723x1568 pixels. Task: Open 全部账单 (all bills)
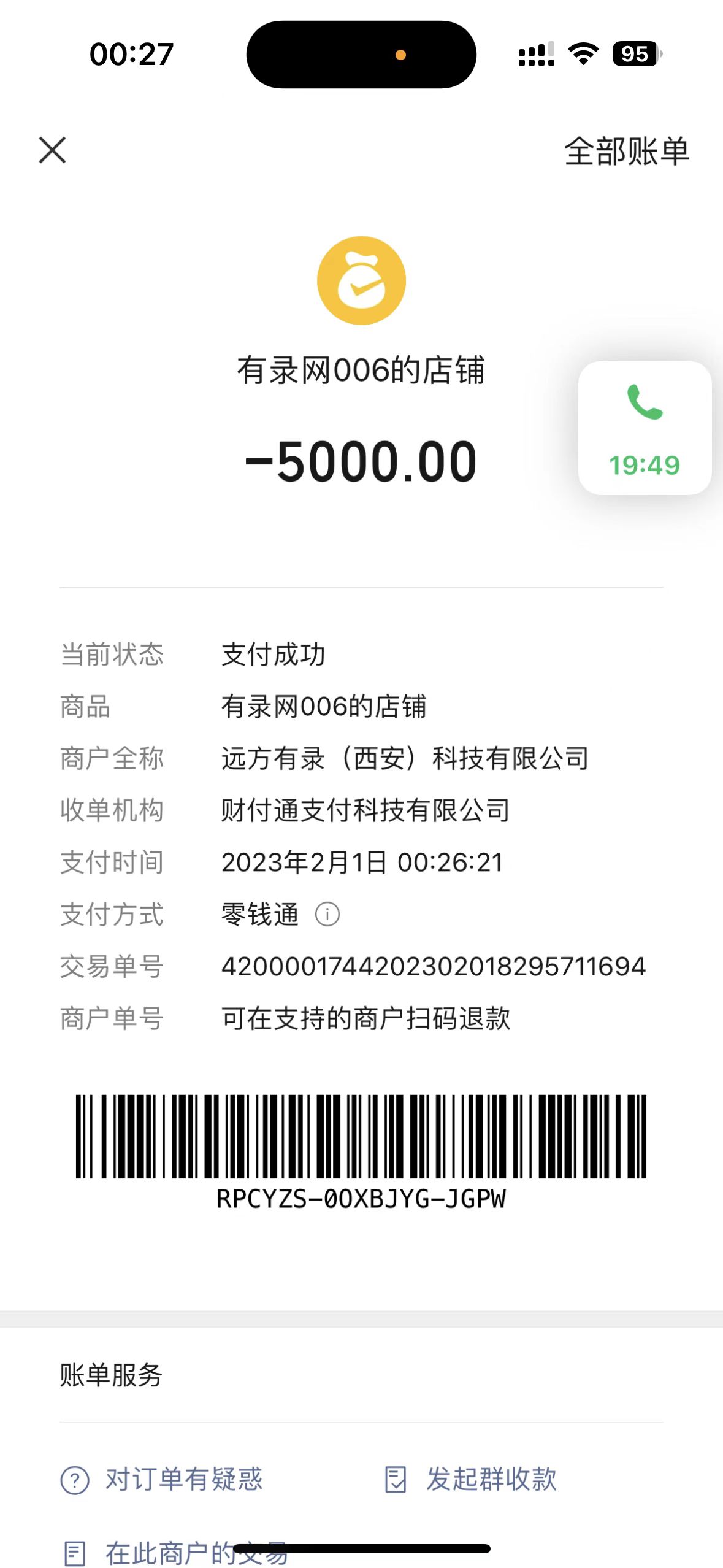626,152
